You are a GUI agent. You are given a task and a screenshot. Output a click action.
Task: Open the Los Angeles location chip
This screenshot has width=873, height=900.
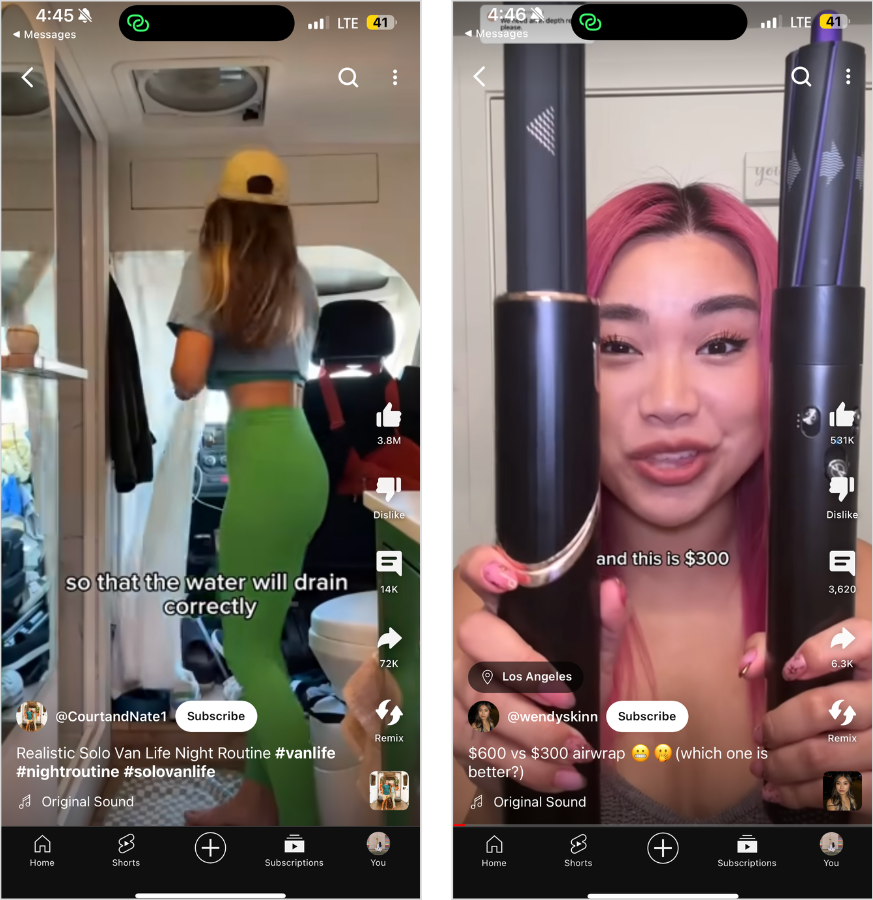tap(526, 677)
